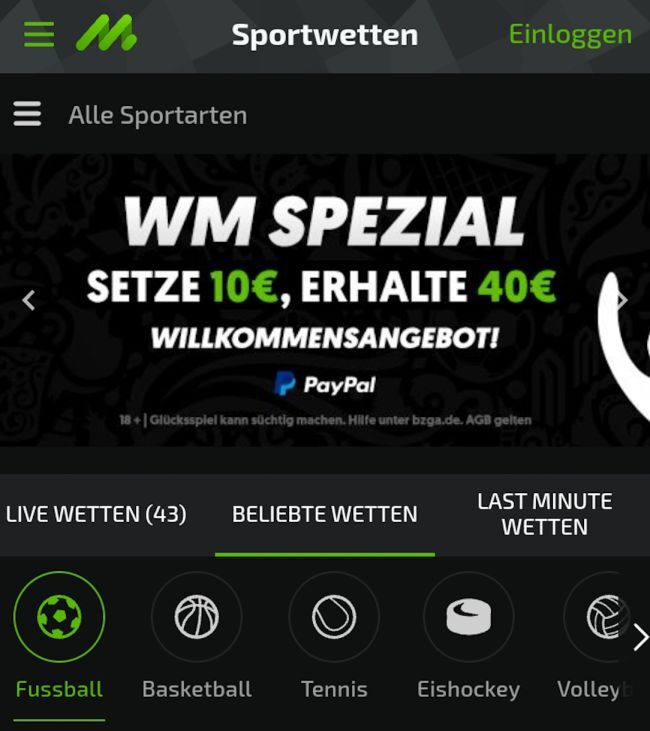Show the previous banner slide
Screen dimensions: 650x731
coord(28,300)
